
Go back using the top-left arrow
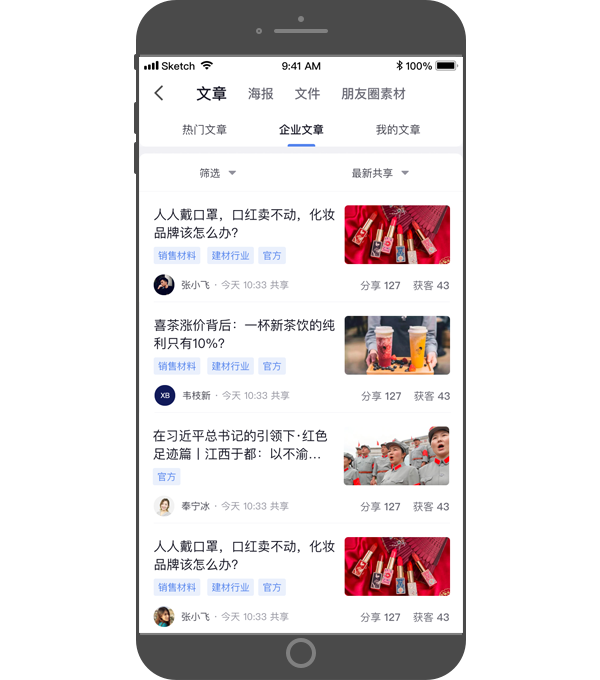[x=159, y=93]
